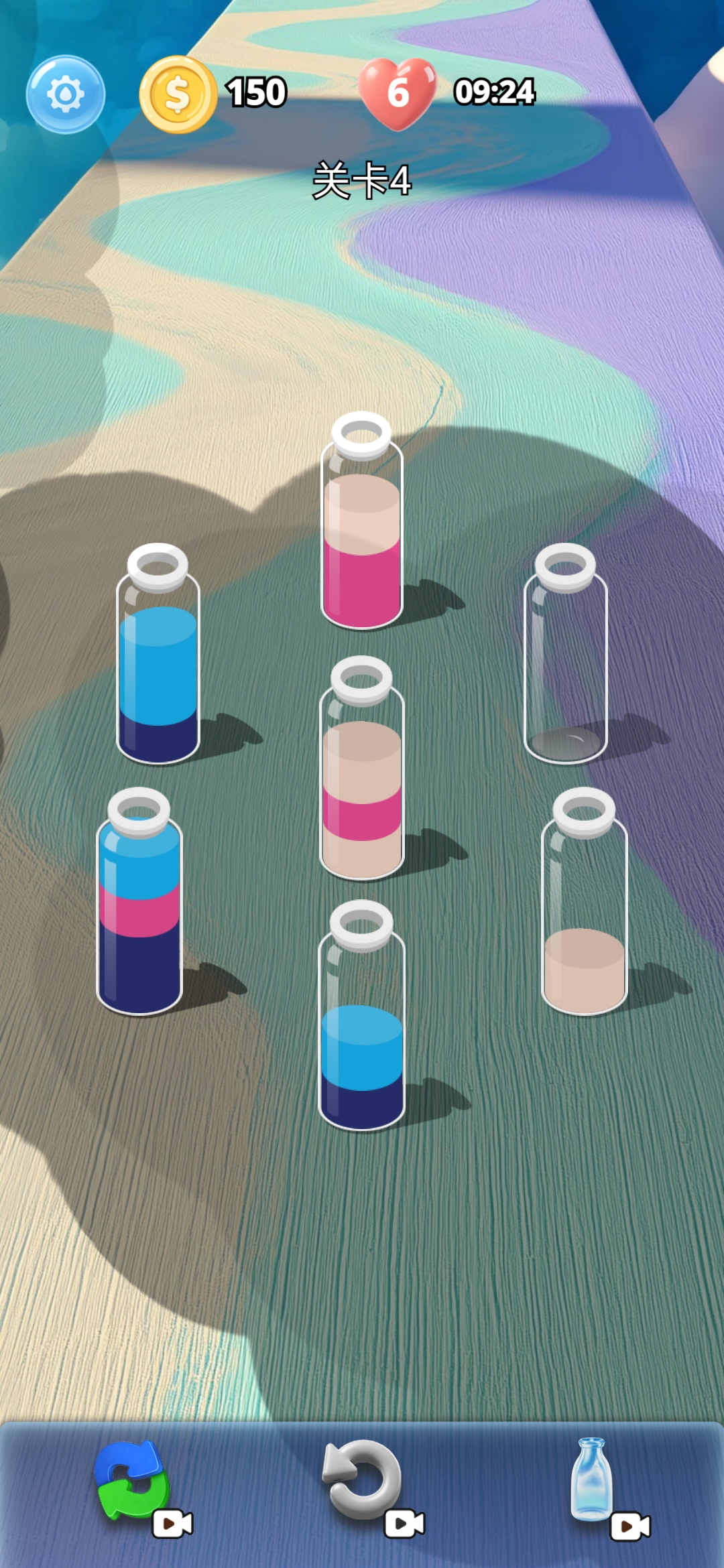The image size is (724, 1568).
Task: Open the settings gear
Action: click(x=66, y=94)
